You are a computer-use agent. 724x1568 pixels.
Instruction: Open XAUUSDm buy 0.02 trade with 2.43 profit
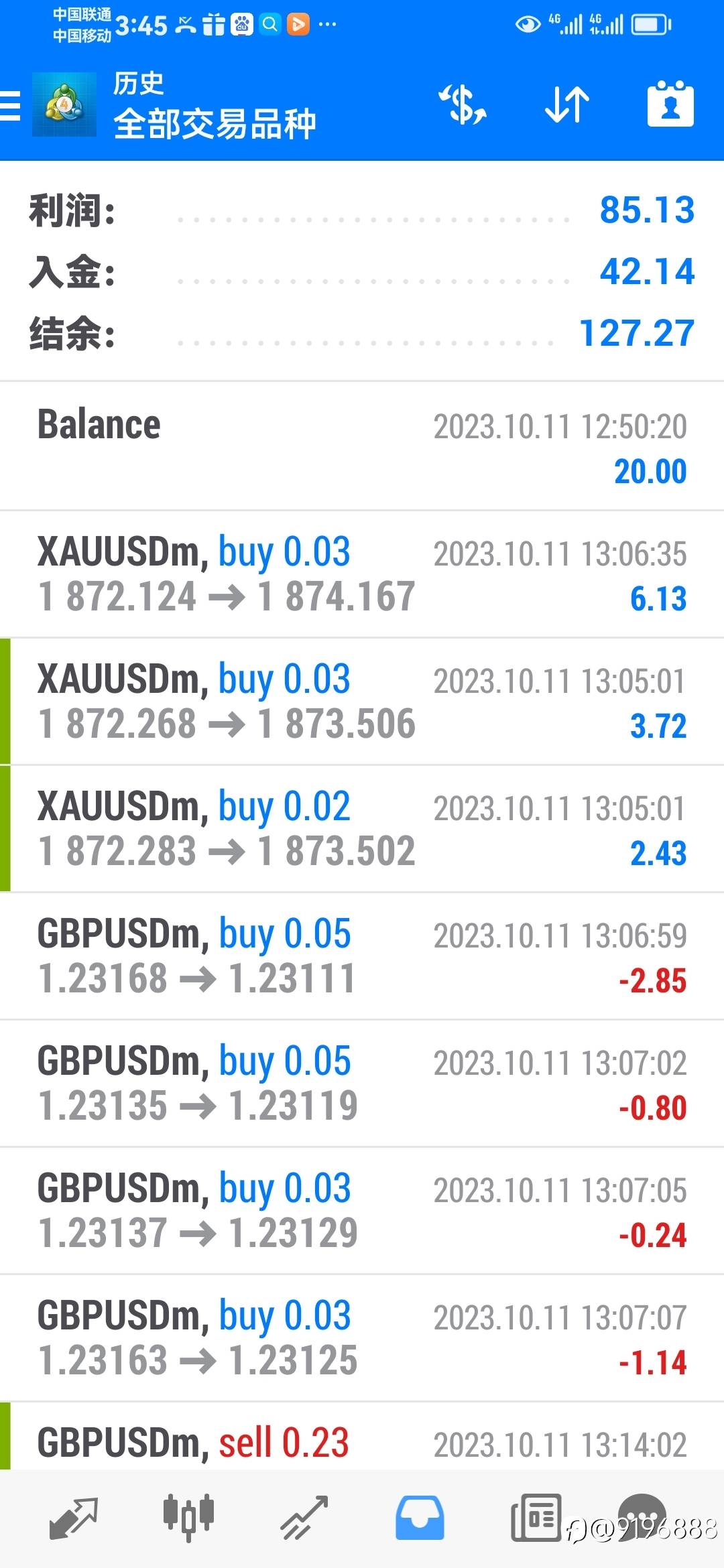coord(362,829)
